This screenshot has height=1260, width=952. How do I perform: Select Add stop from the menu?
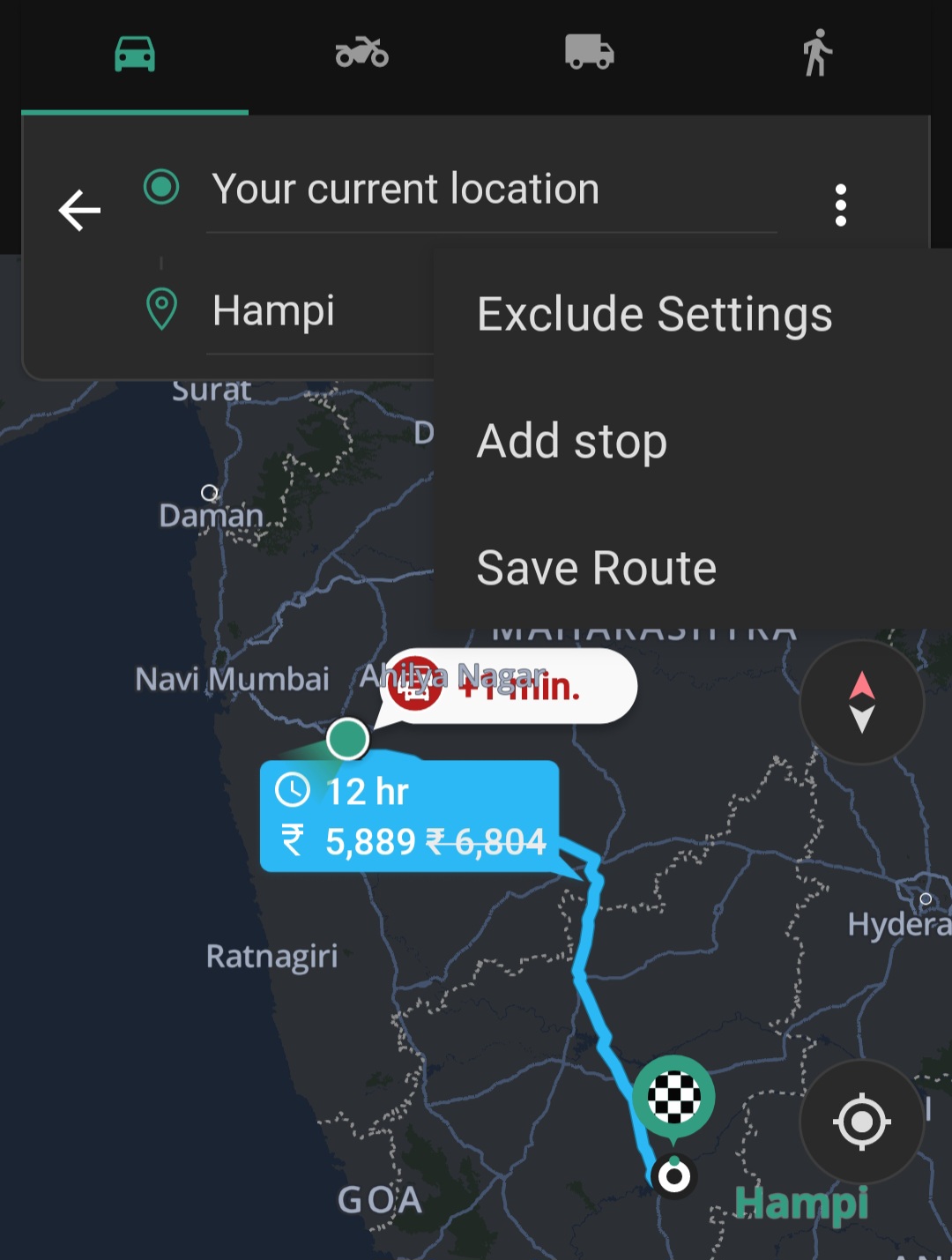[x=571, y=441]
